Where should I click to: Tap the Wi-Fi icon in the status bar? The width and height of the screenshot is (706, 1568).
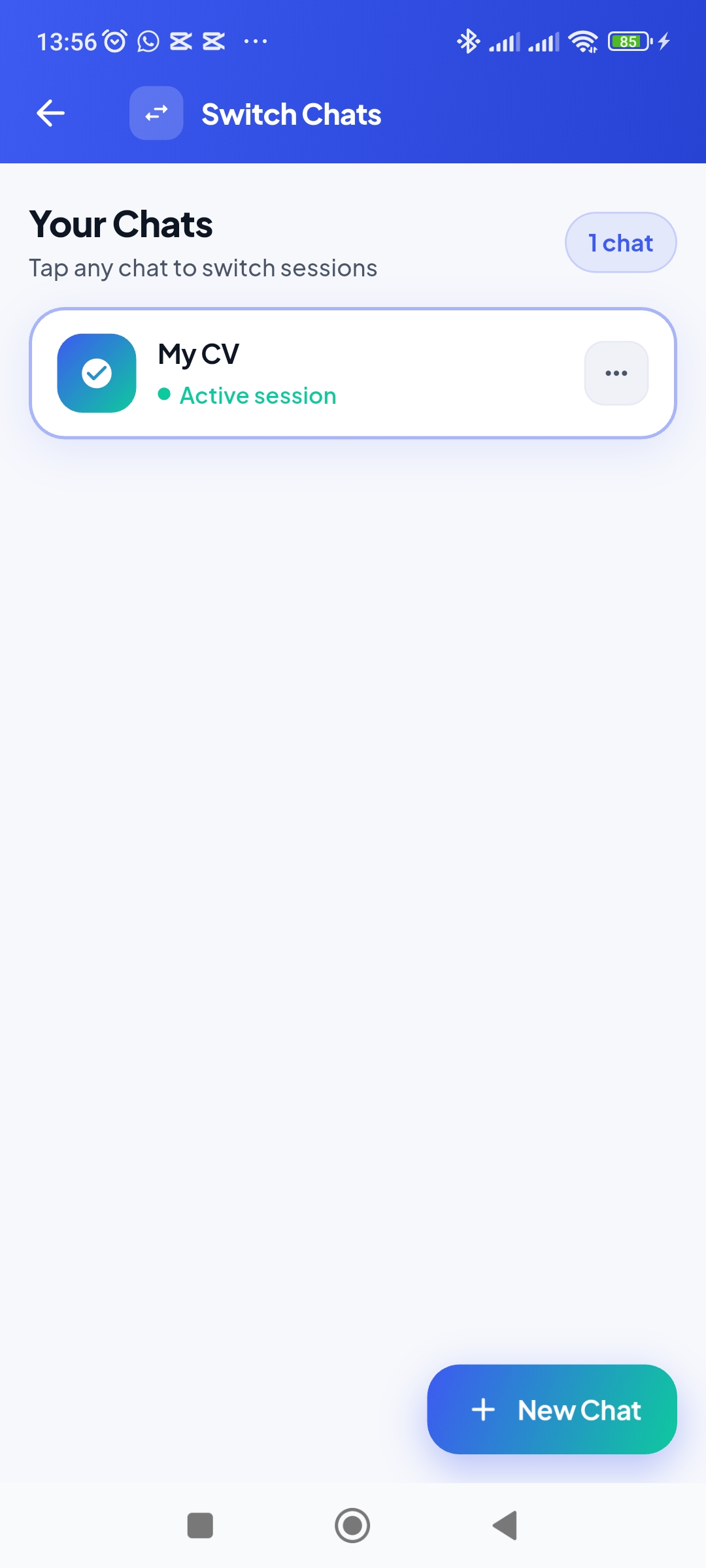point(582,41)
